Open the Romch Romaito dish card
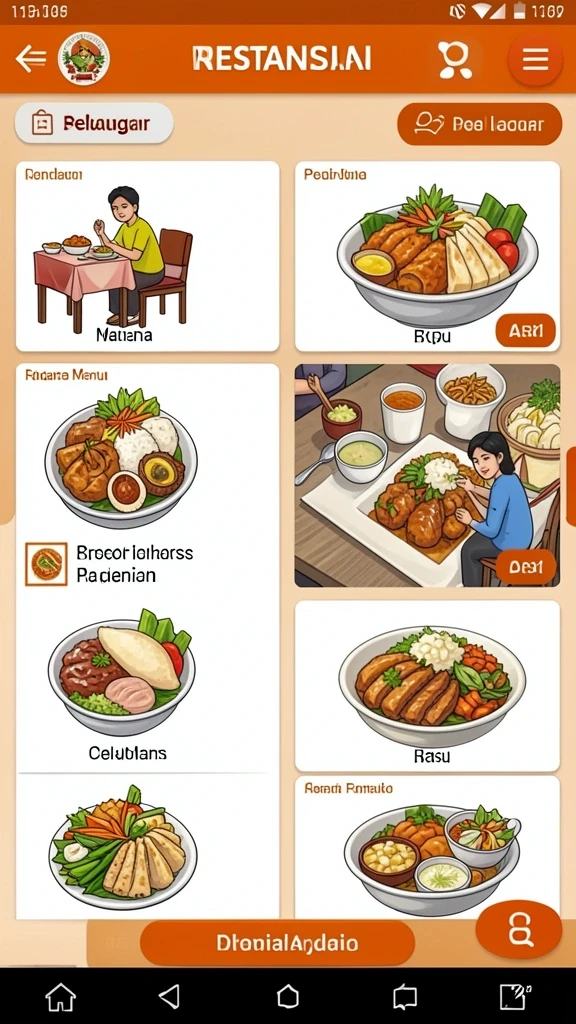576x1024 pixels. click(x=428, y=847)
